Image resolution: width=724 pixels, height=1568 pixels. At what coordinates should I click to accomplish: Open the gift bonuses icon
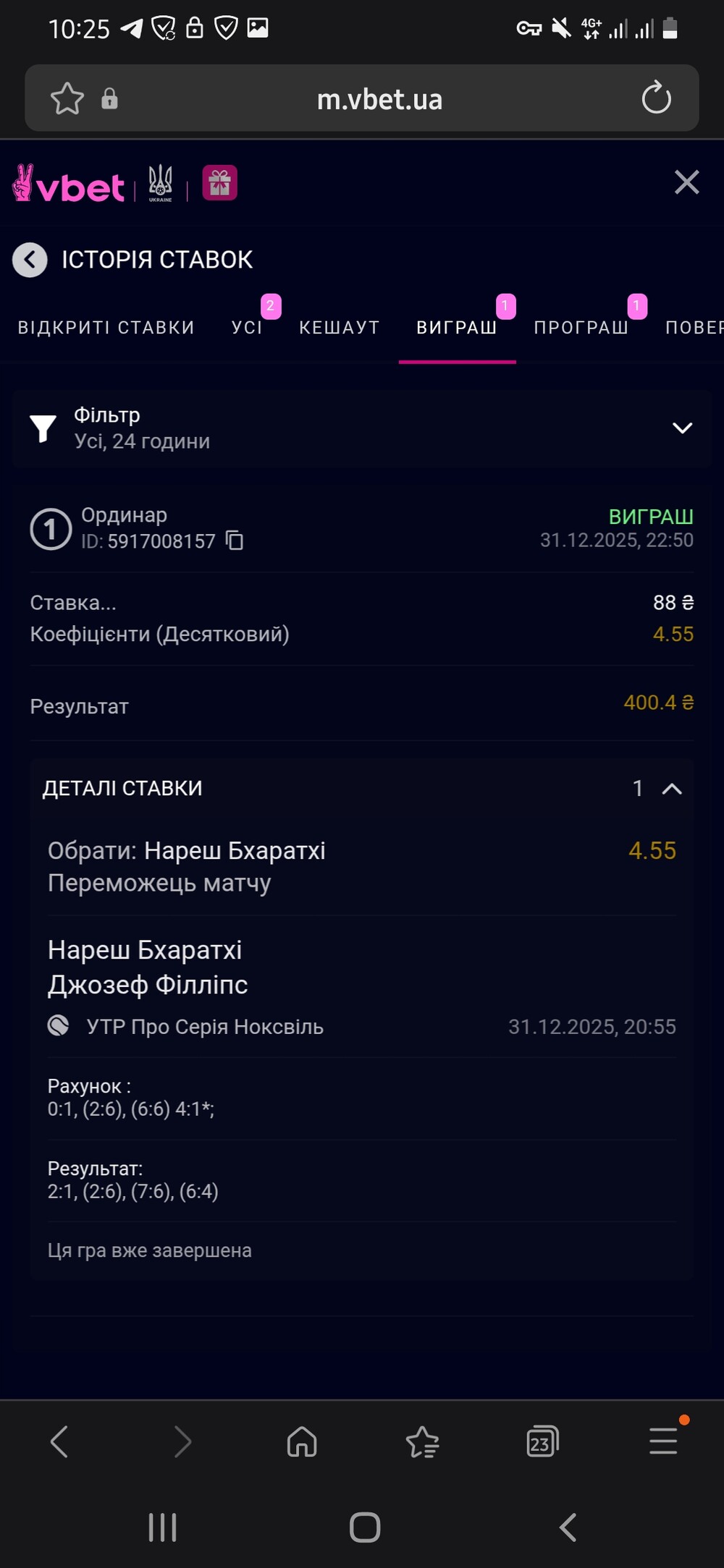[x=219, y=183]
